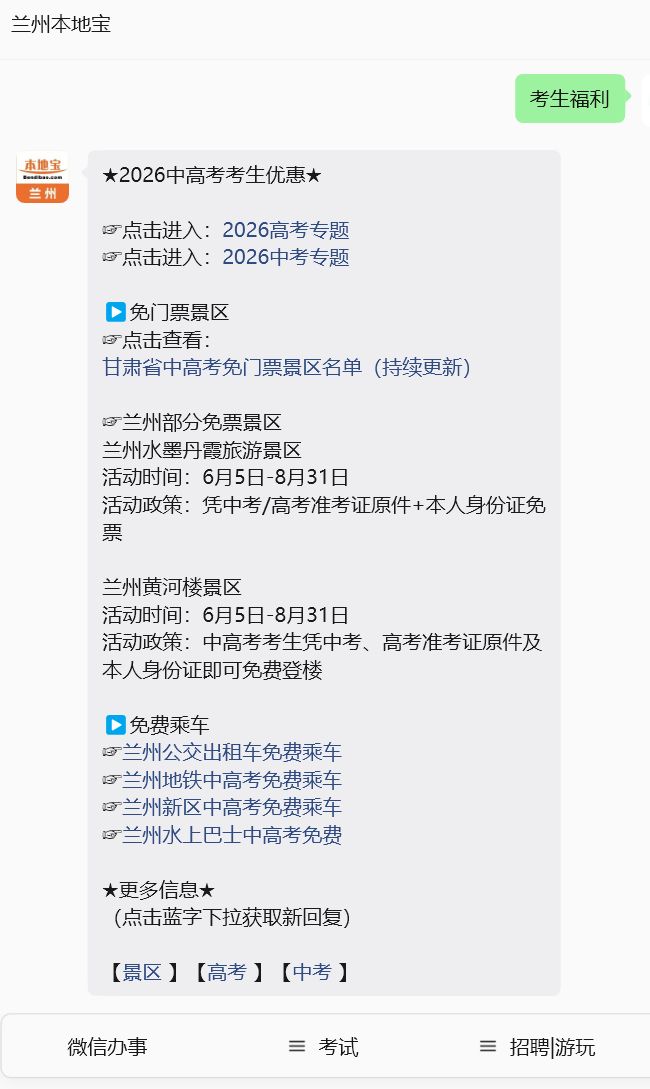This screenshot has width=650, height=1089.
Task: Expand the 考试 bottom menu
Action: coord(324,1047)
